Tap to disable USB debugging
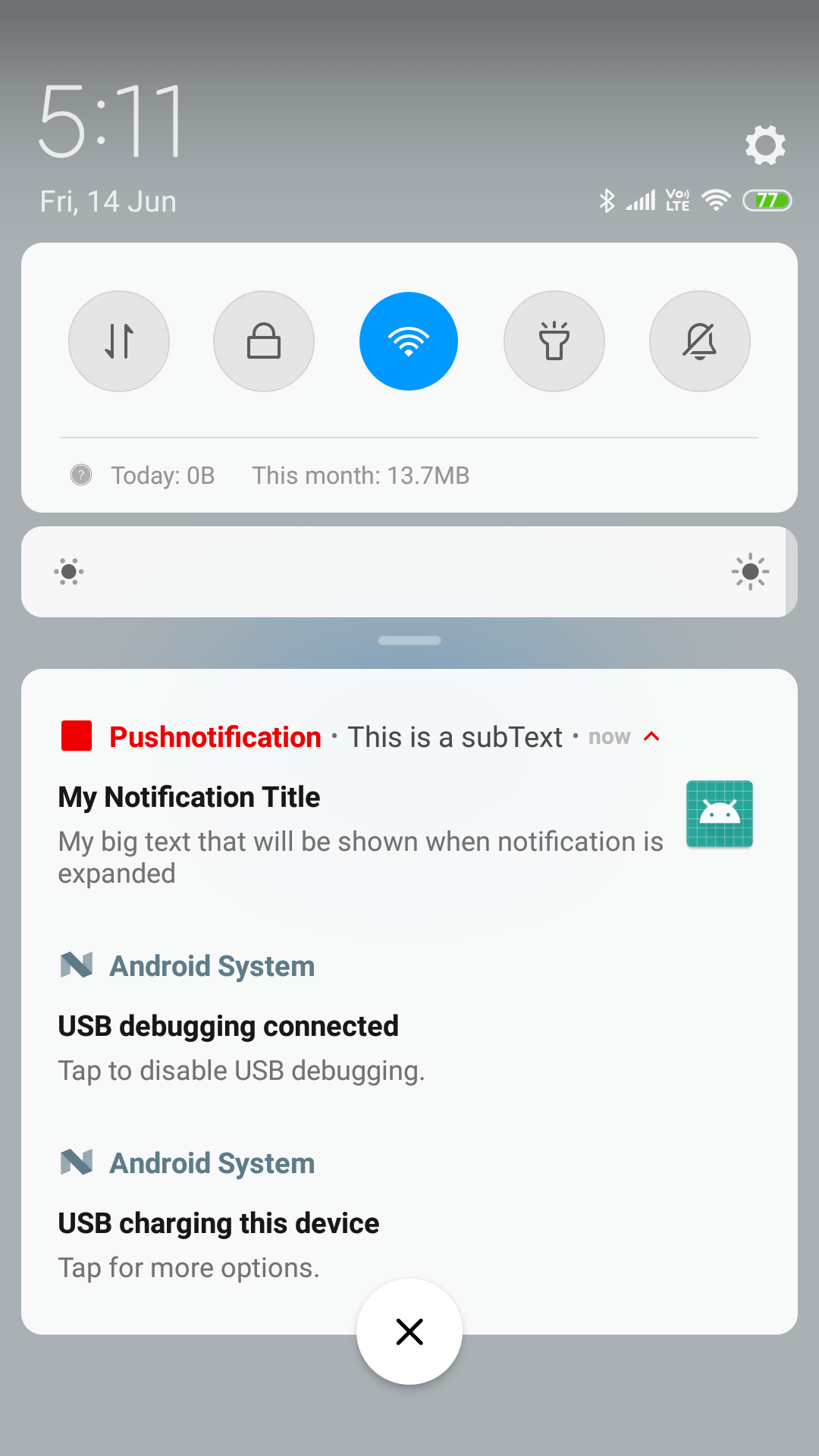Viewport: 819px width, 1456px height. (241, 1070)
